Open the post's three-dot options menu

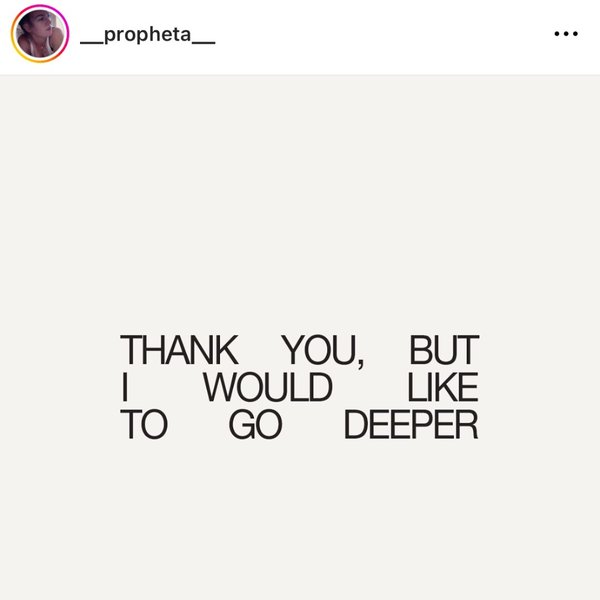coord(566,34)
